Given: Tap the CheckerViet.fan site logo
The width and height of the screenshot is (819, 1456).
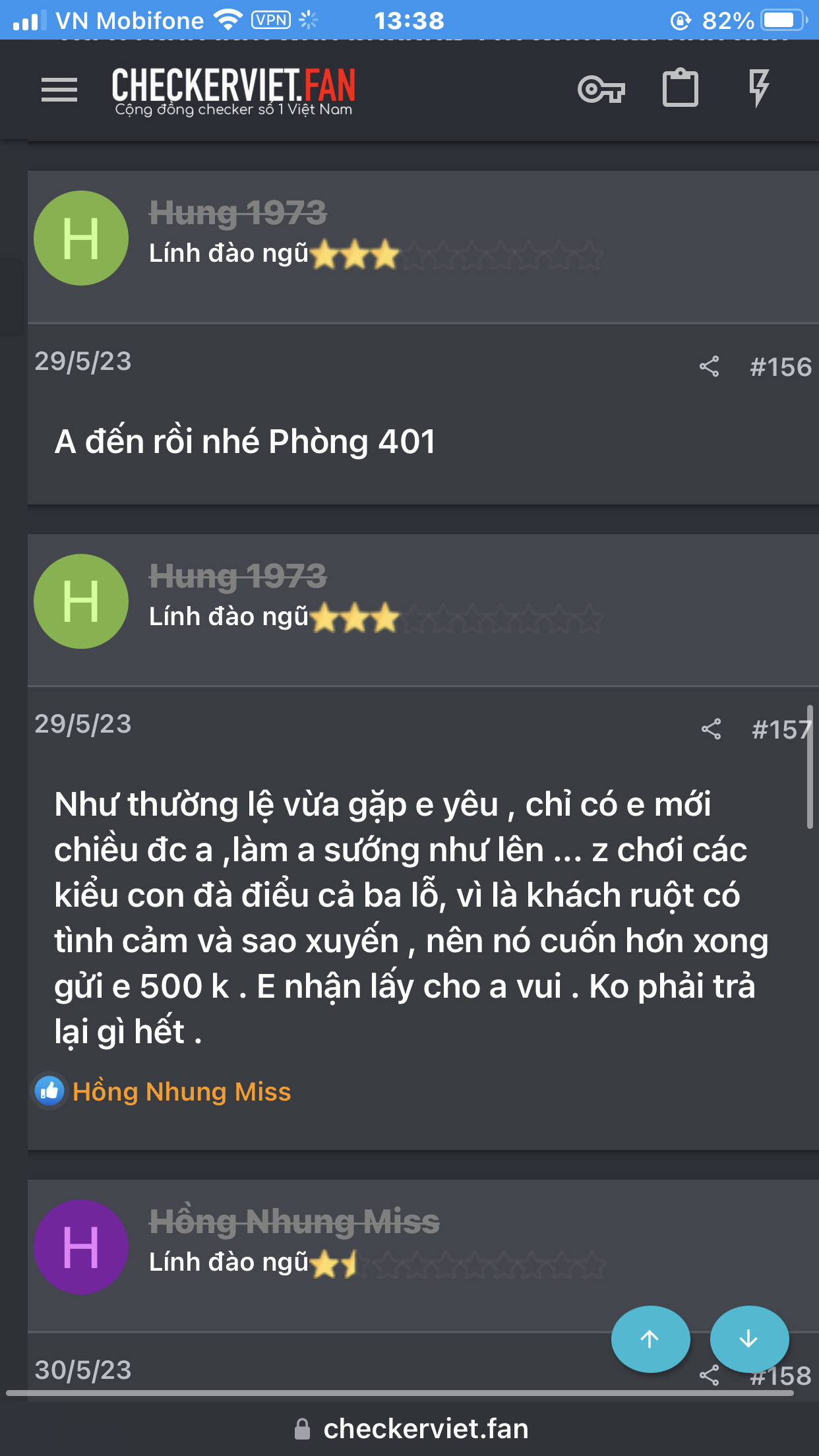Looking at the screenshot, I should pos(233,91).
